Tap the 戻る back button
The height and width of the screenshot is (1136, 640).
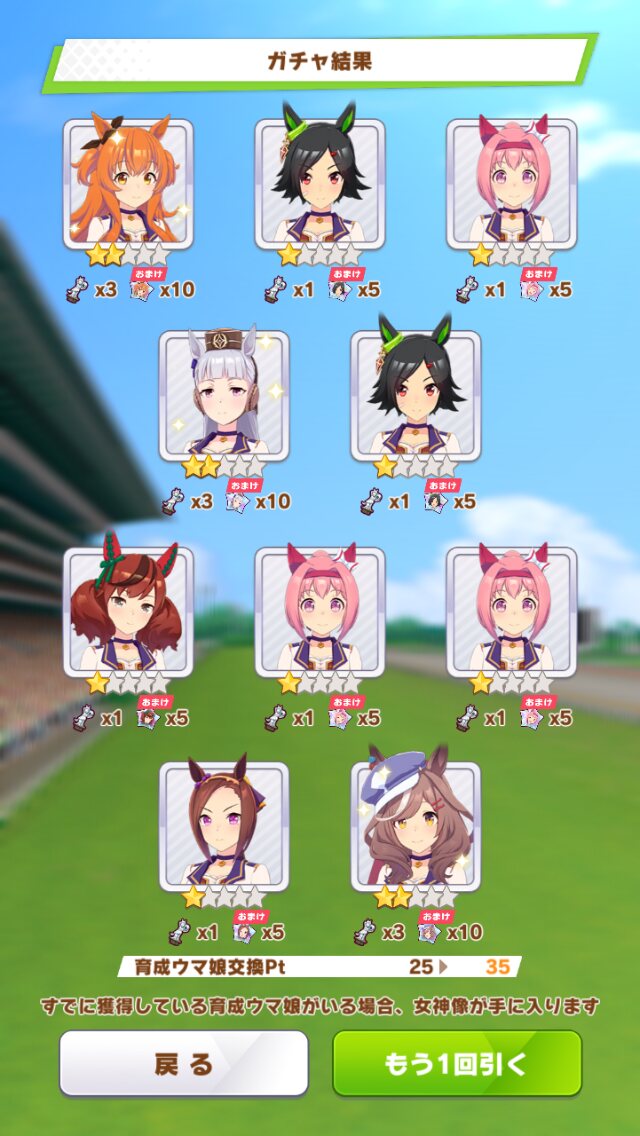[x=183, y=1064]
